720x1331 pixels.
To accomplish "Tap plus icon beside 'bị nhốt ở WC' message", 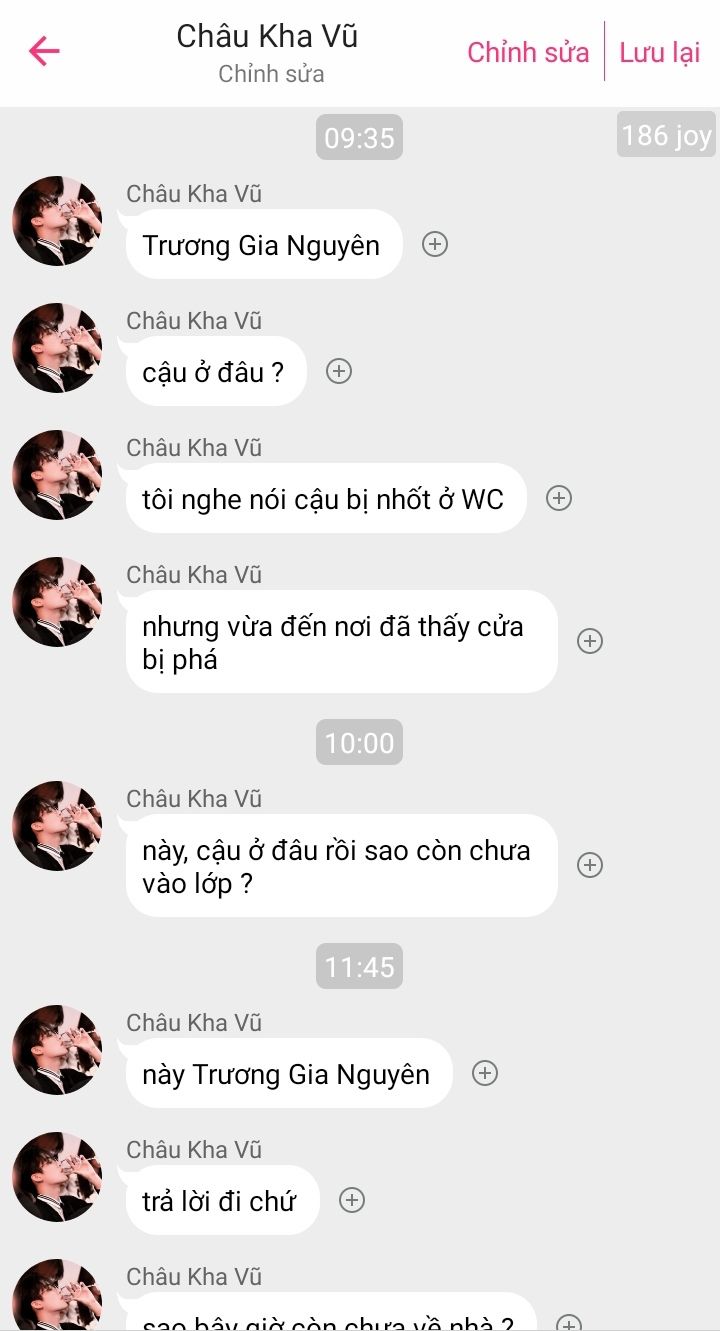I will [559, 498].
